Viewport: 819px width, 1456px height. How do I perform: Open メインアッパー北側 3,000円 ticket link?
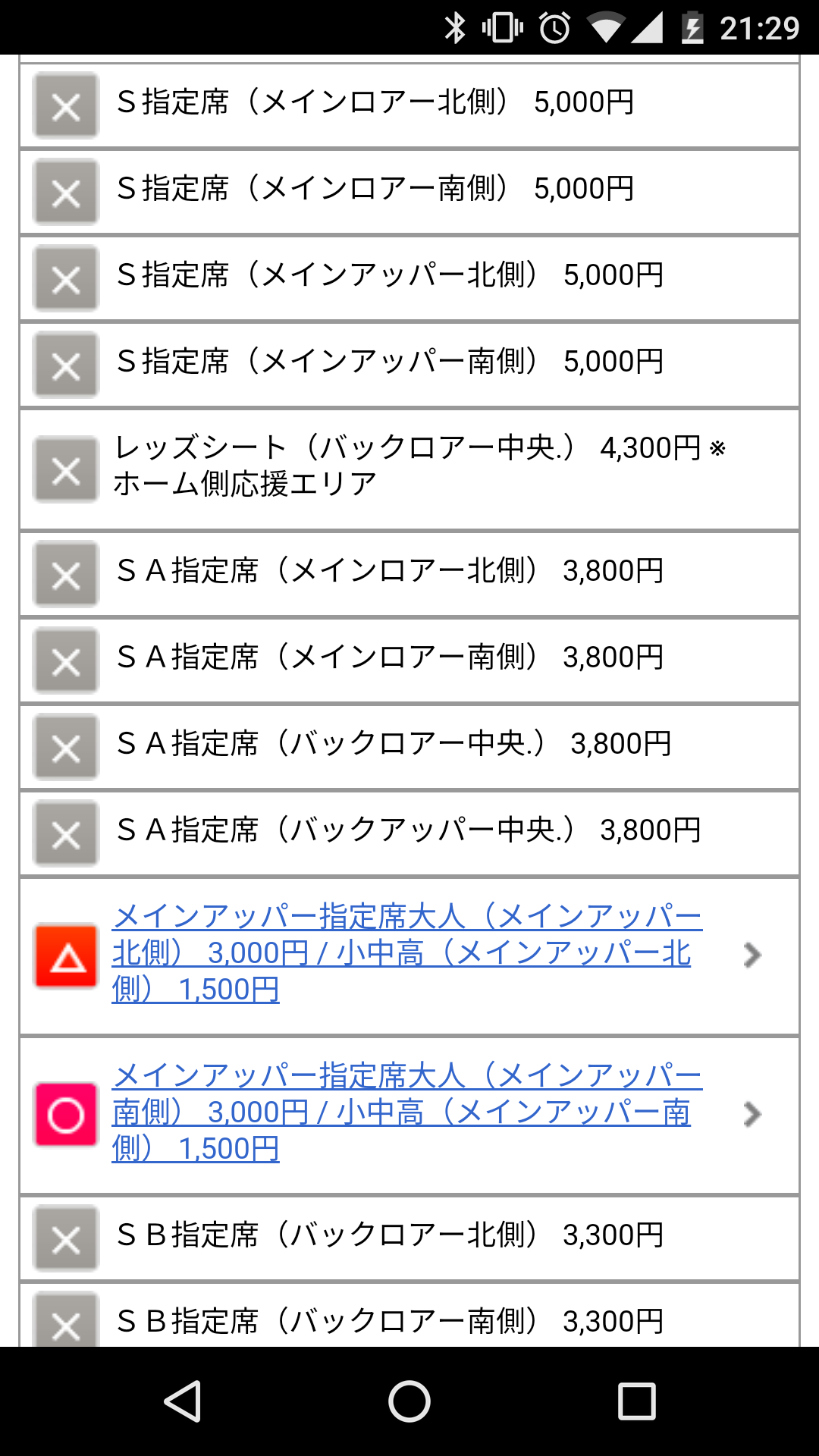point(406,952)
